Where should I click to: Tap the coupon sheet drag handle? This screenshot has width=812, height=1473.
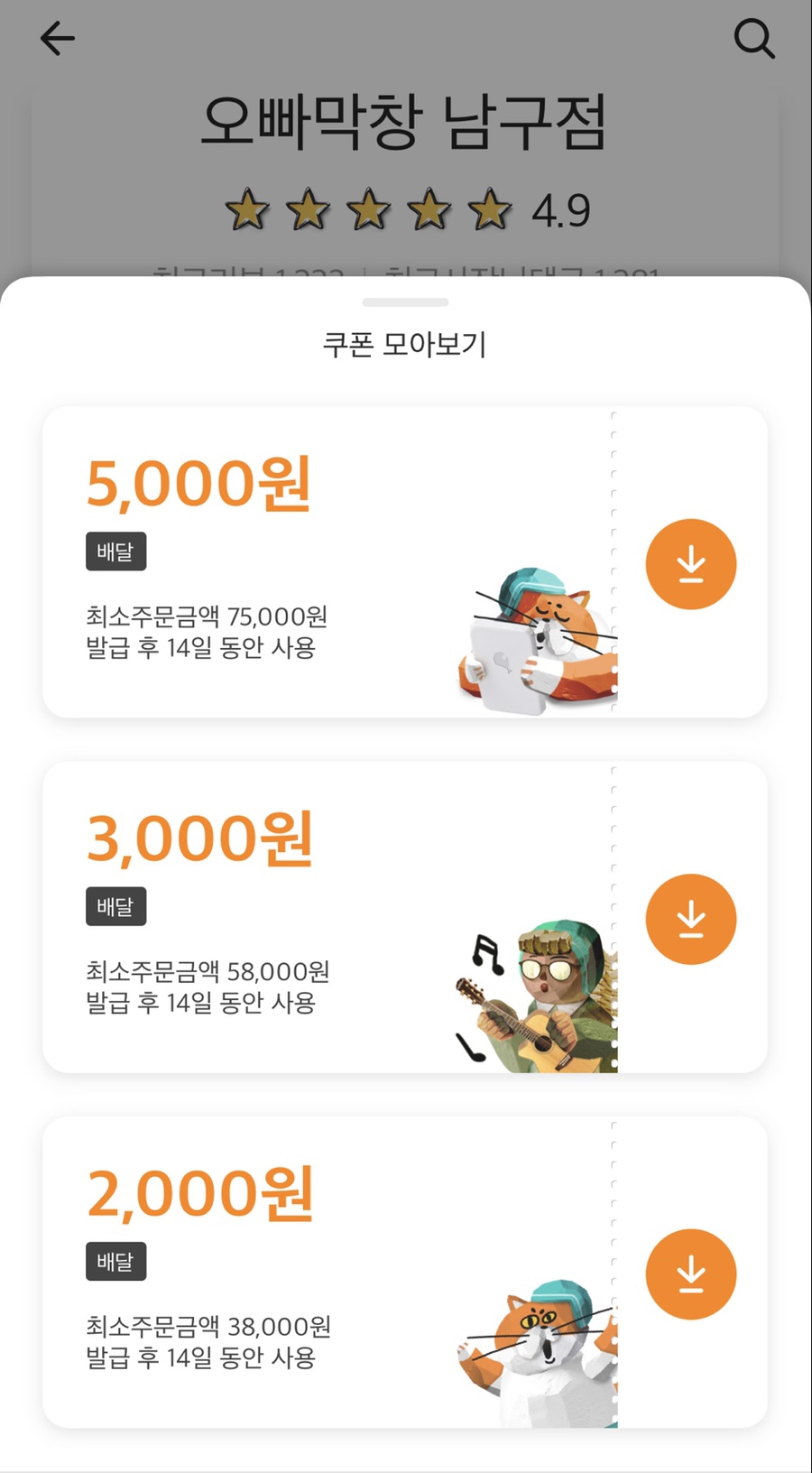click(x=405, y=302)
